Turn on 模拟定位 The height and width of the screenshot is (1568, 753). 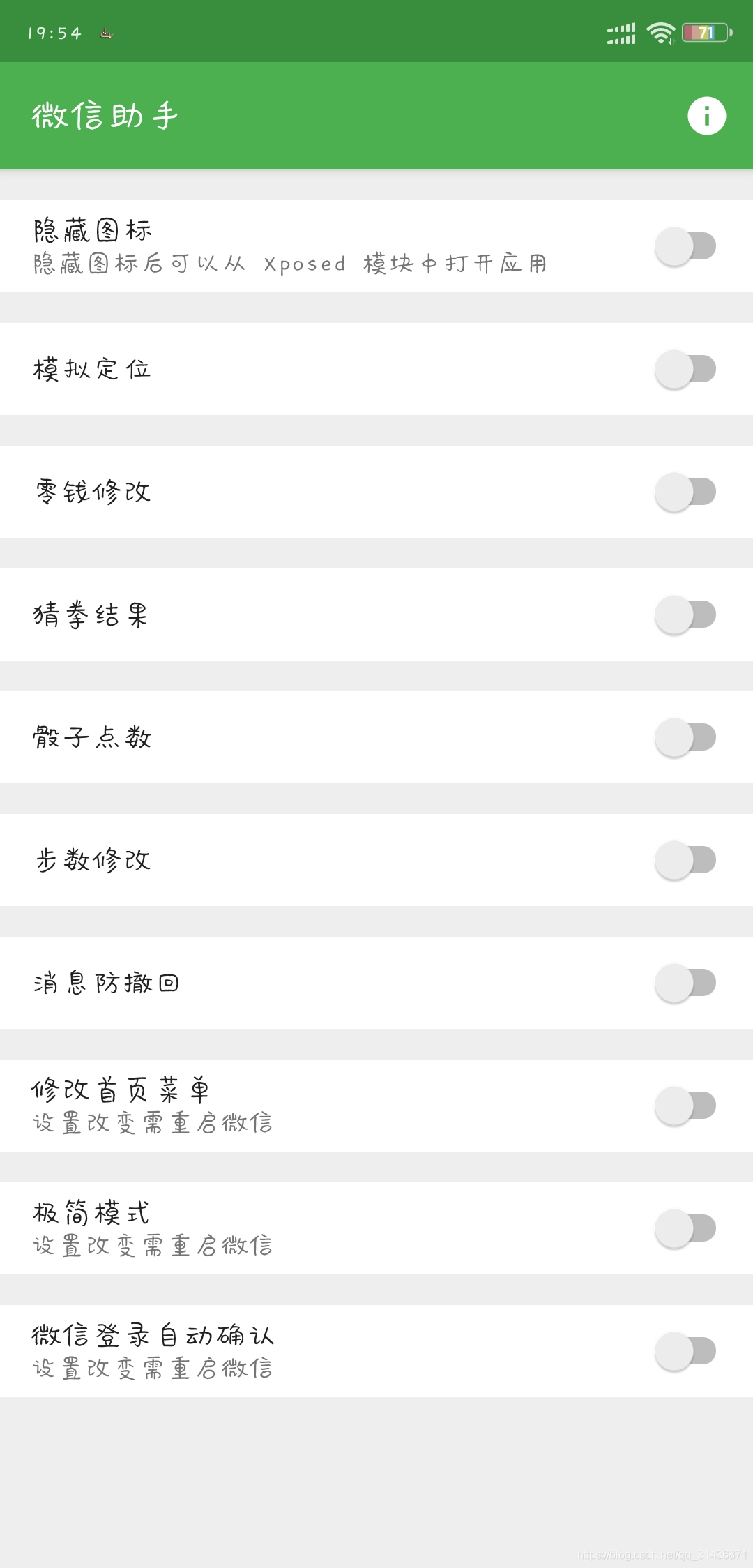click(x=685, y=369)
